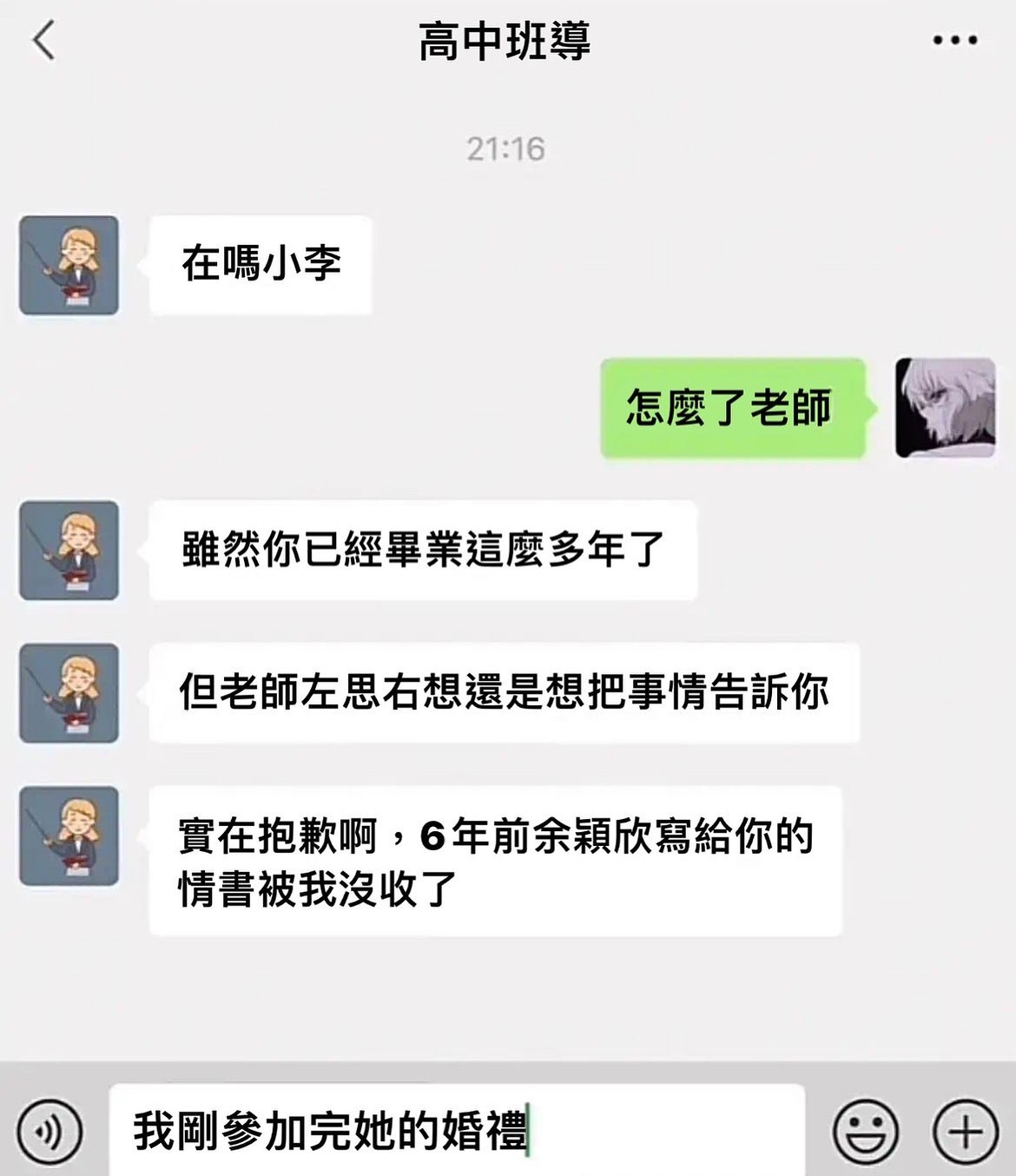Switch to voice message input
The image size is (1016, 1176).
[x=49, y=1132]
